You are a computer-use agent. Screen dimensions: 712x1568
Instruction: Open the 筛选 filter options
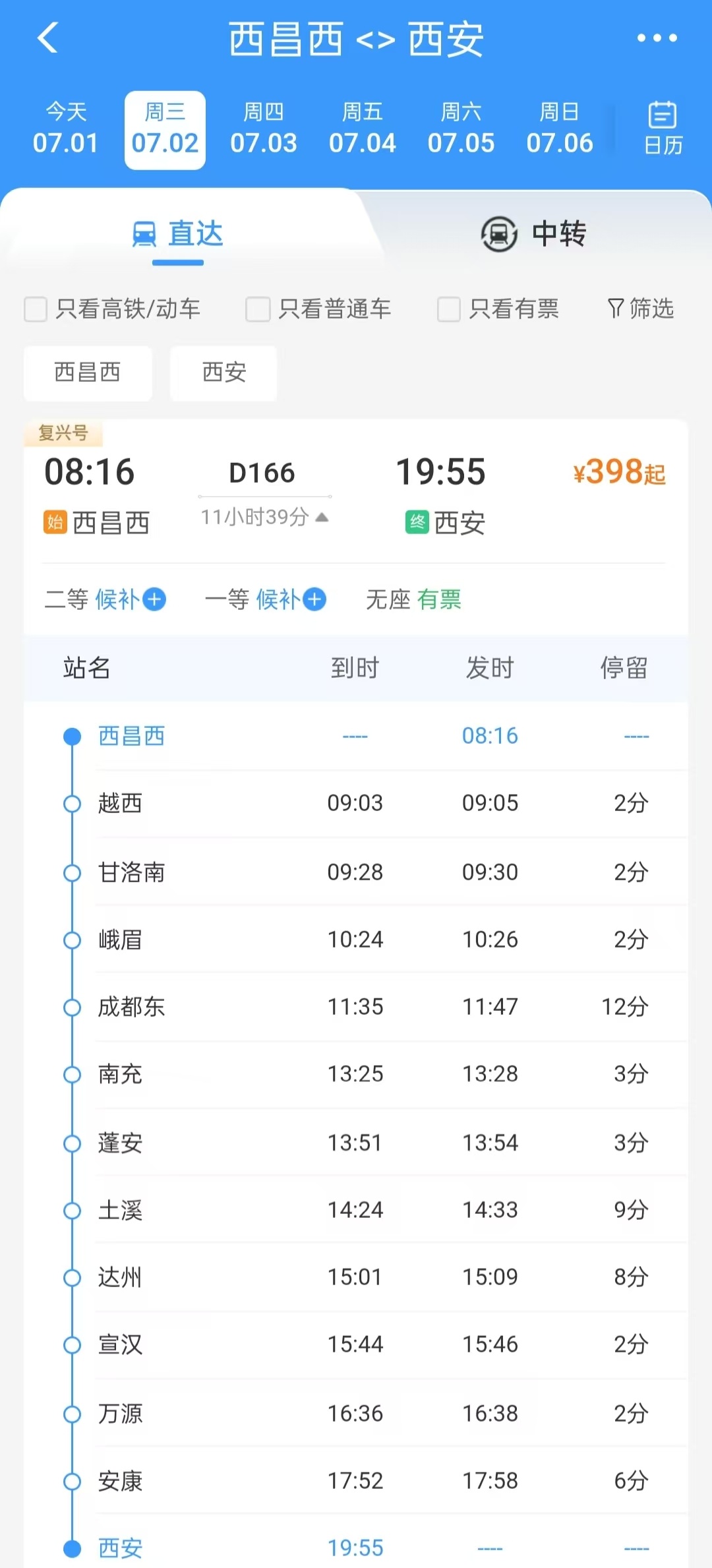[x=640, y=309]
